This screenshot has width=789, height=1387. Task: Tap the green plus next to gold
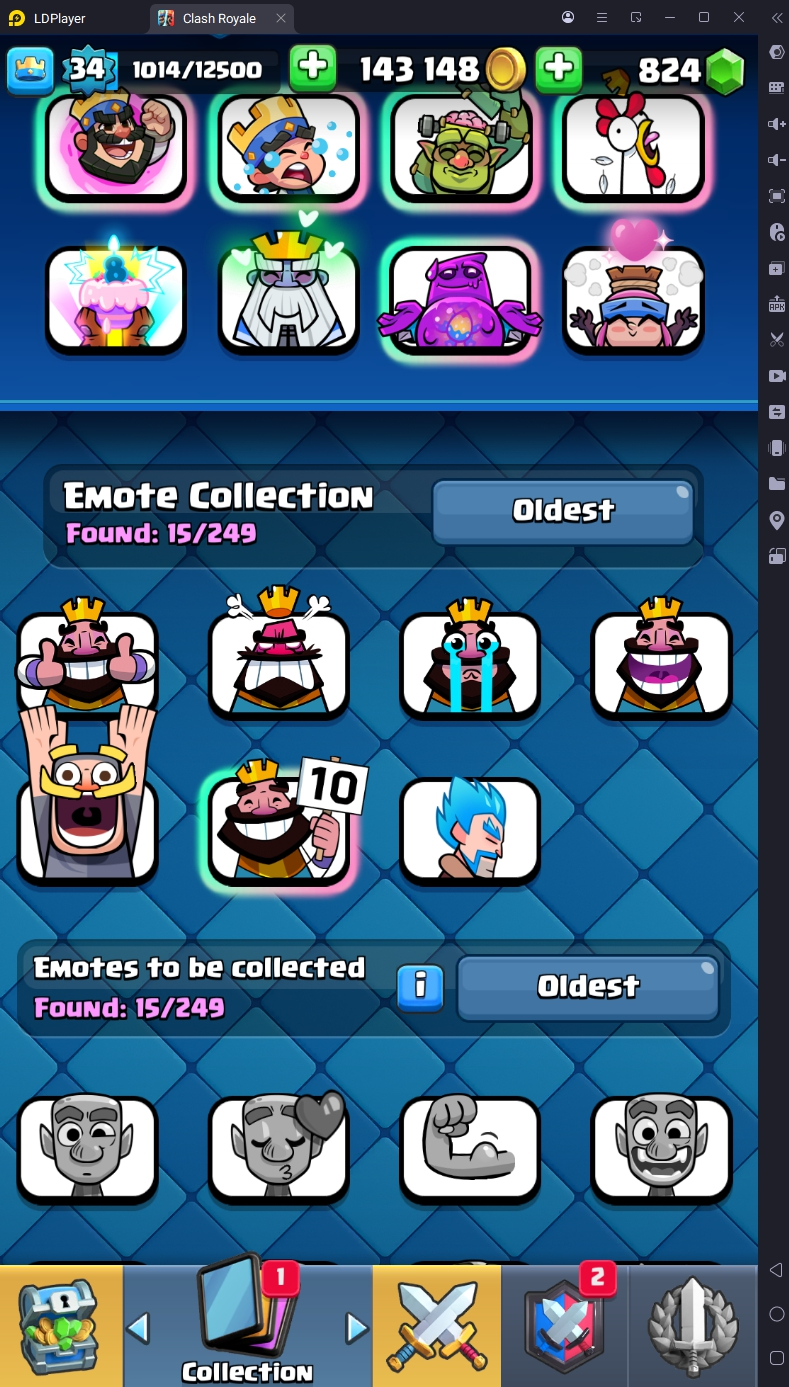313,68
